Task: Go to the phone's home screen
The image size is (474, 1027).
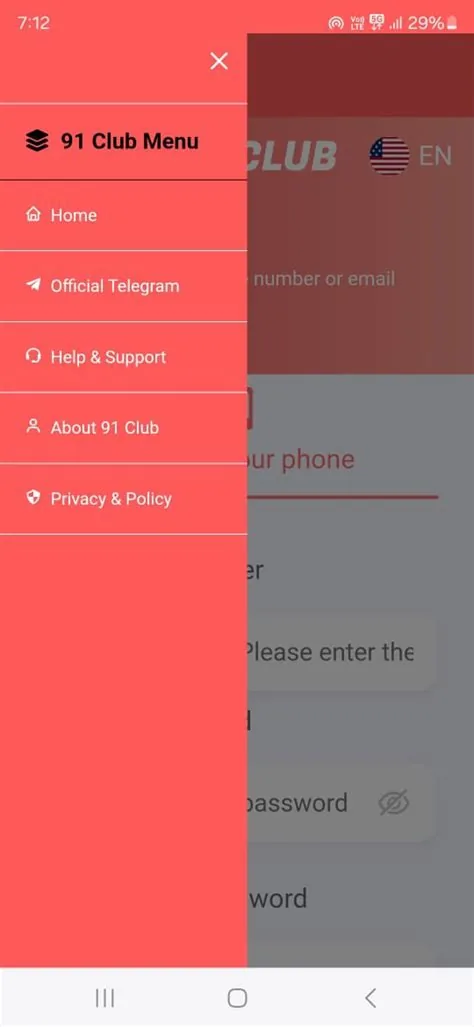Action: pyautogui.click(x=237, y=998)
